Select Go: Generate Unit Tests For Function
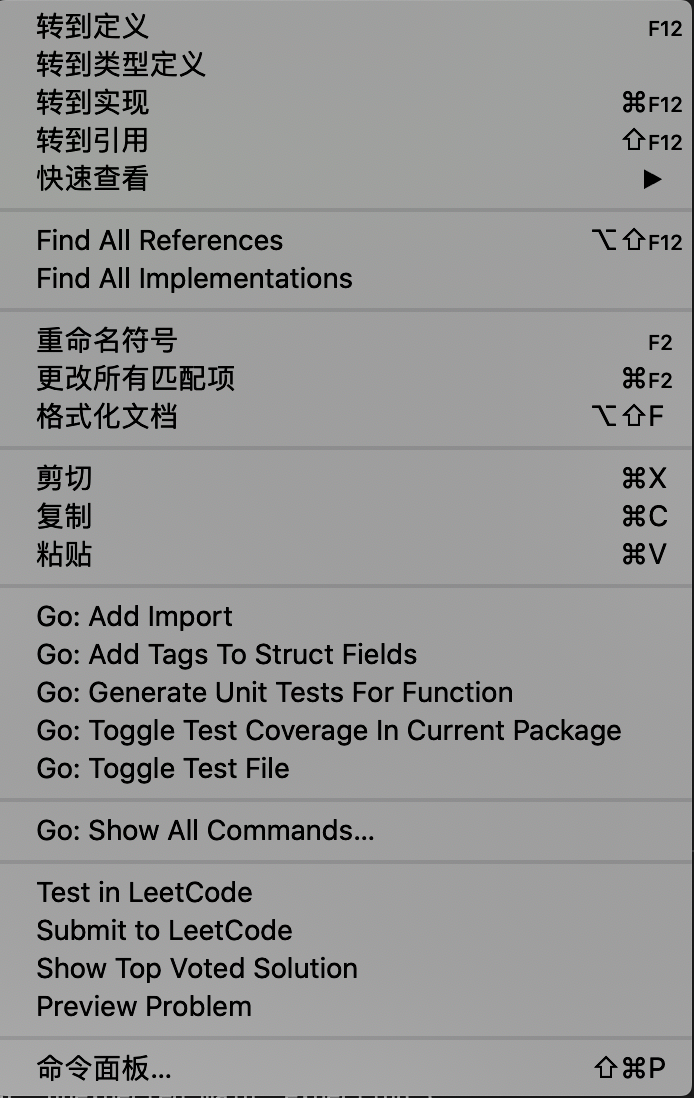 point(275,693)
